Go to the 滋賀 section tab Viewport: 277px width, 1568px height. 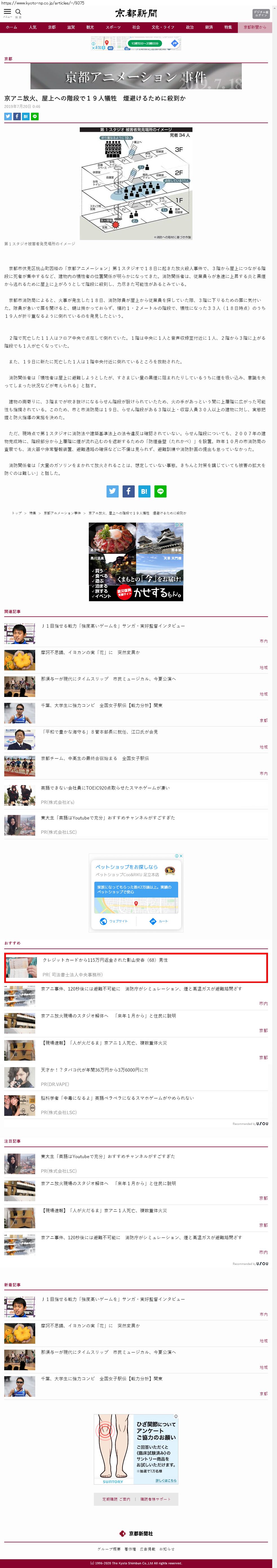coord(71,27)
